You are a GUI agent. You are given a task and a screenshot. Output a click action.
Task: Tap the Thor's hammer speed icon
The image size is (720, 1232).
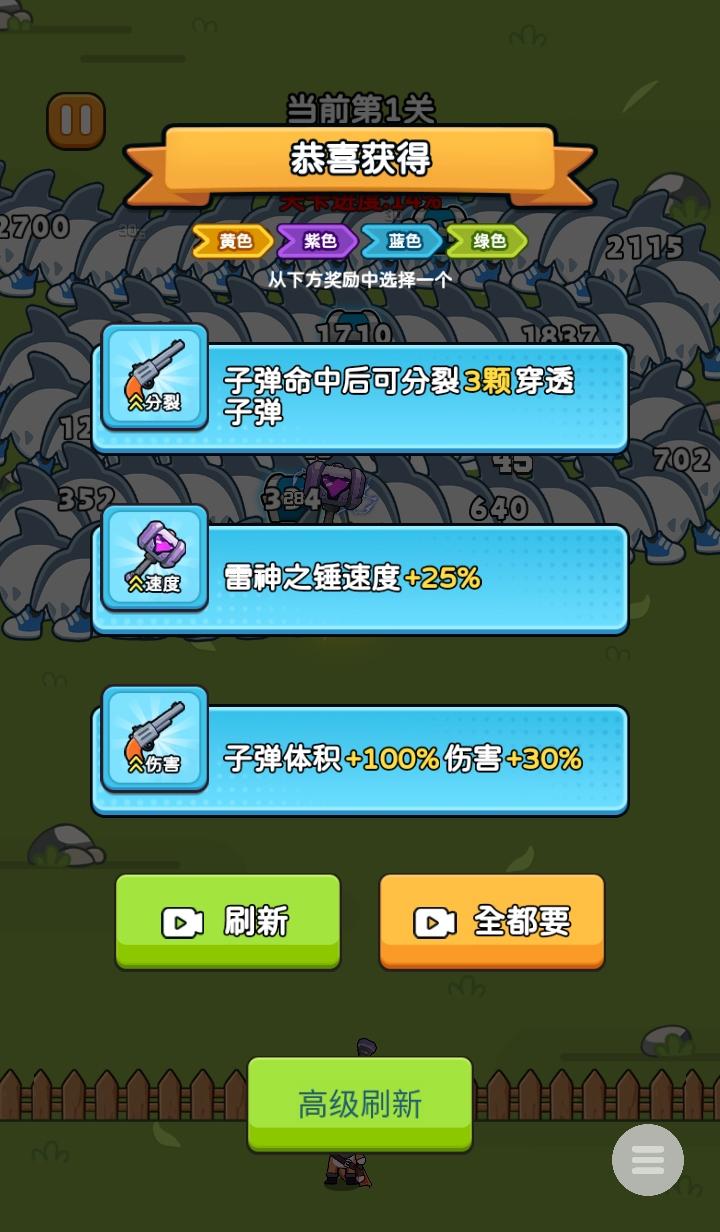pos(155,555)
